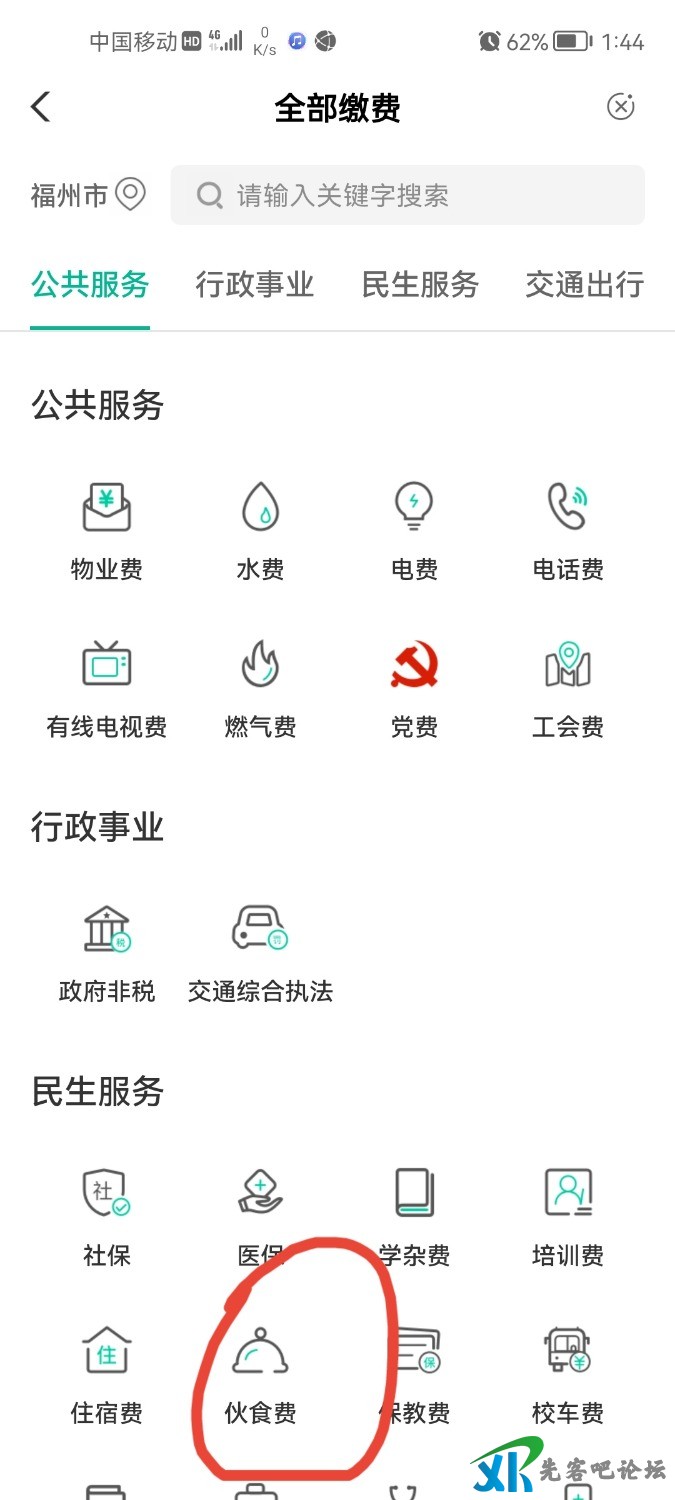Open 物业费 payment
Screen dimensions: 675x1500
107,530
